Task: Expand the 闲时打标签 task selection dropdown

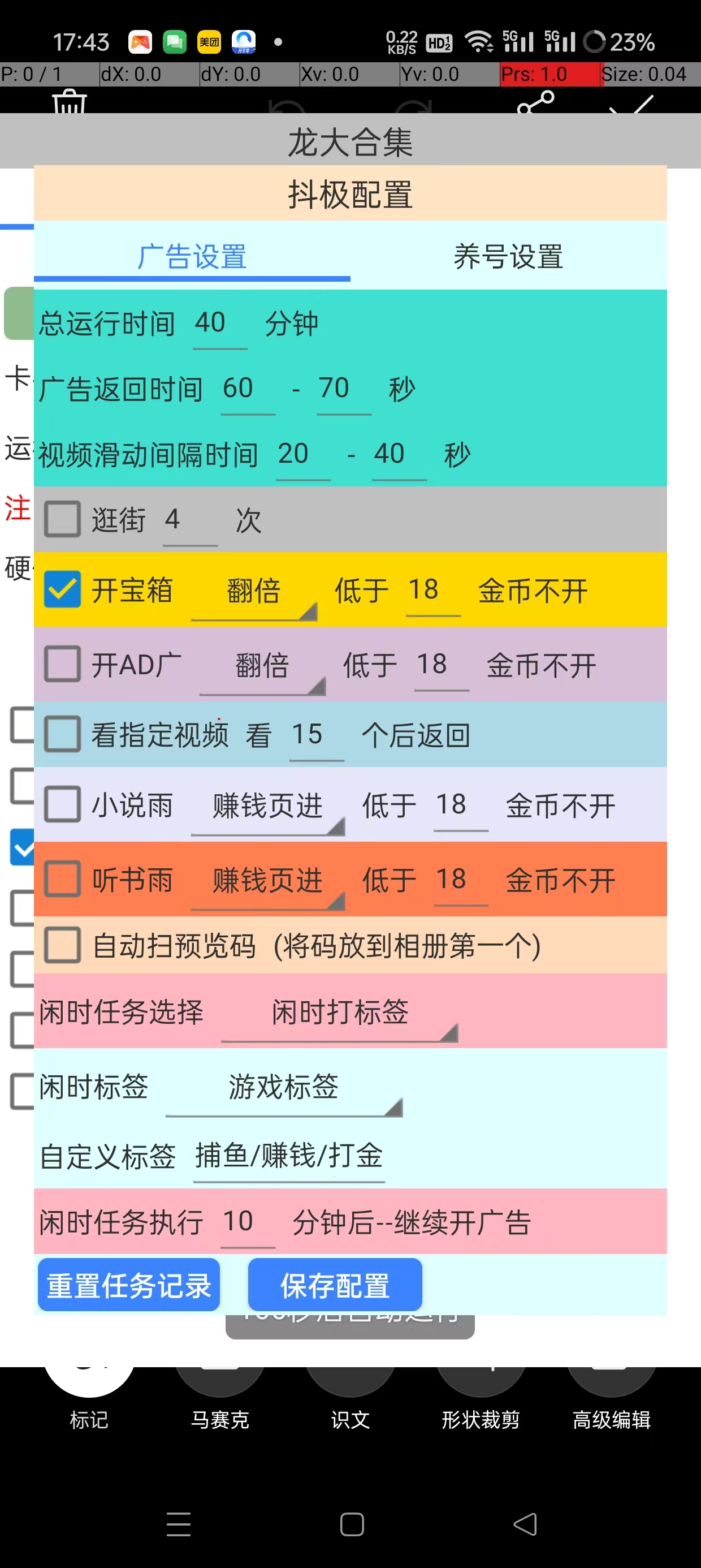Action: (341, 1014)
